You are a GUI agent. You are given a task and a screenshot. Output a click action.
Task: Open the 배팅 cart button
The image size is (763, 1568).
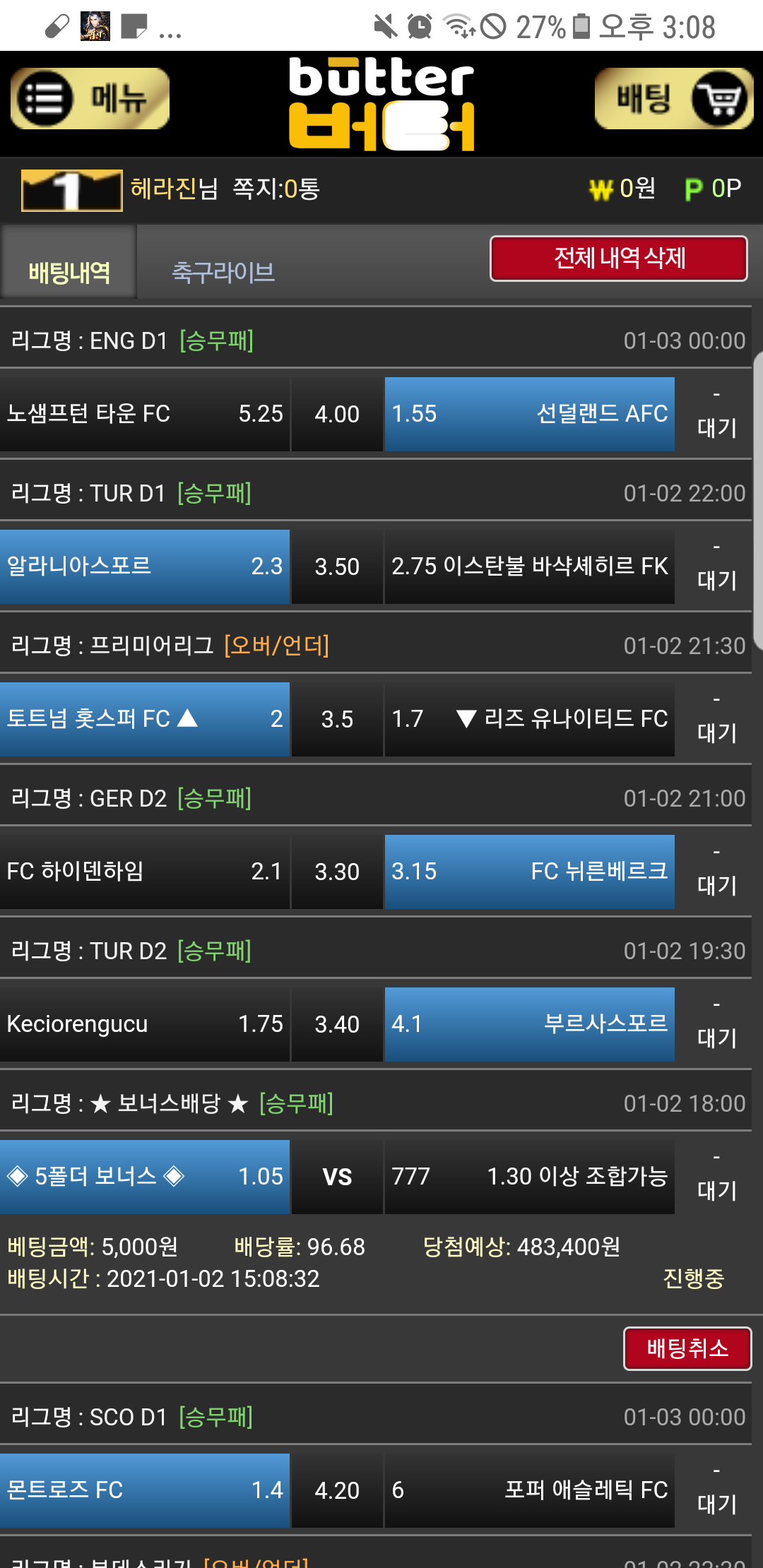click(673, 99)
